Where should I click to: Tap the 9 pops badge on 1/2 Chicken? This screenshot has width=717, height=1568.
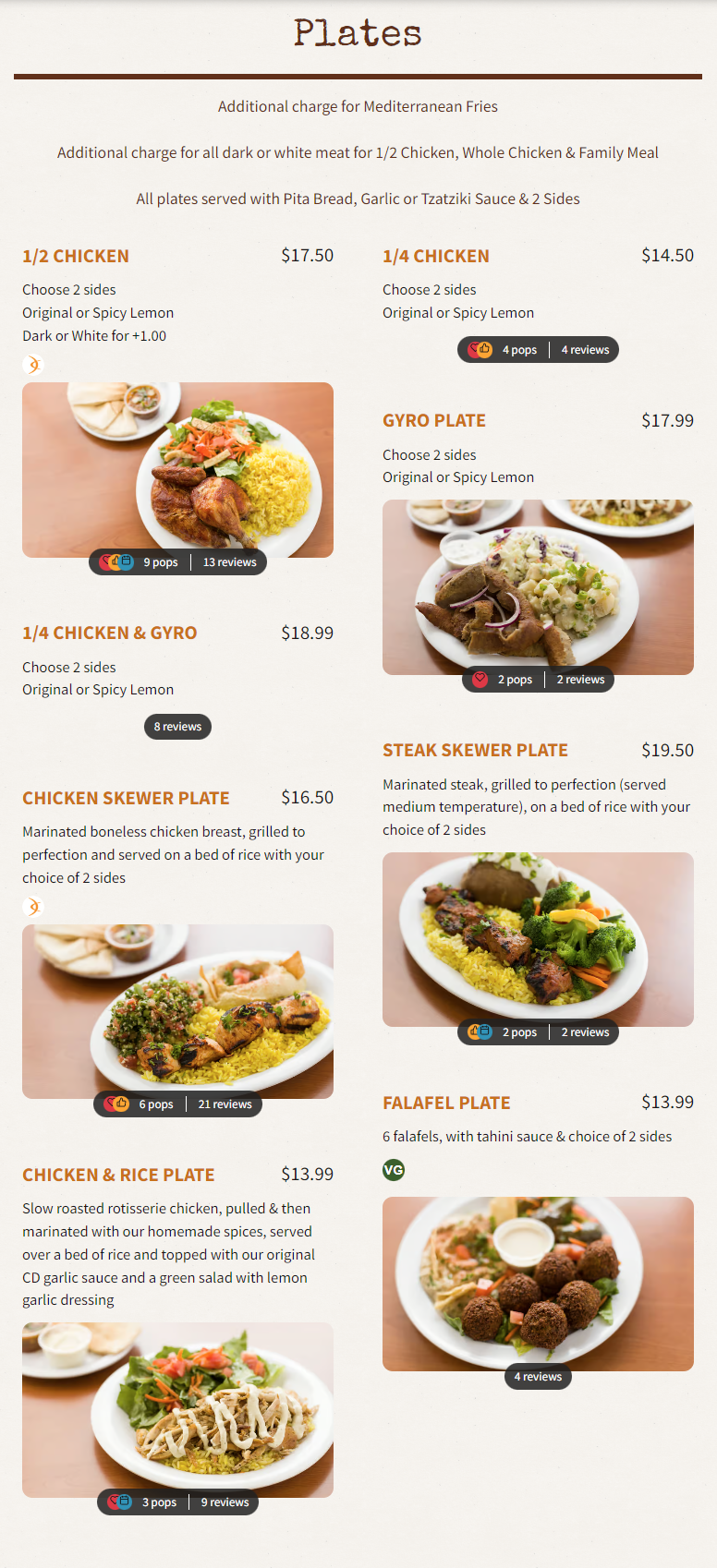click(x=143, y=562)
